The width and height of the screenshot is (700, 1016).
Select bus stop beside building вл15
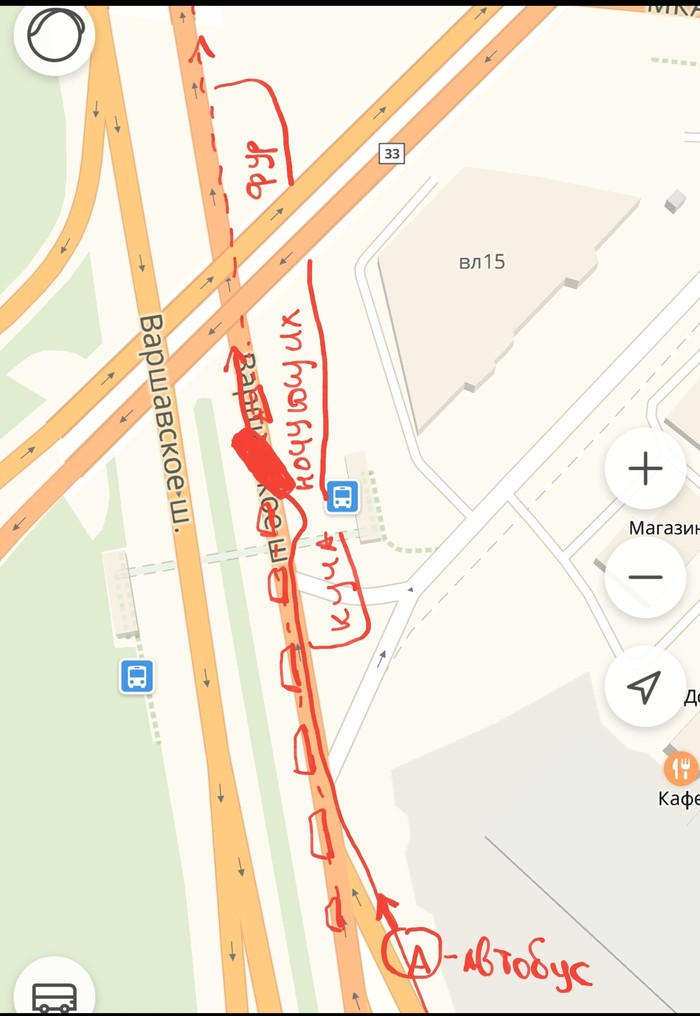[x=342, y=496]
